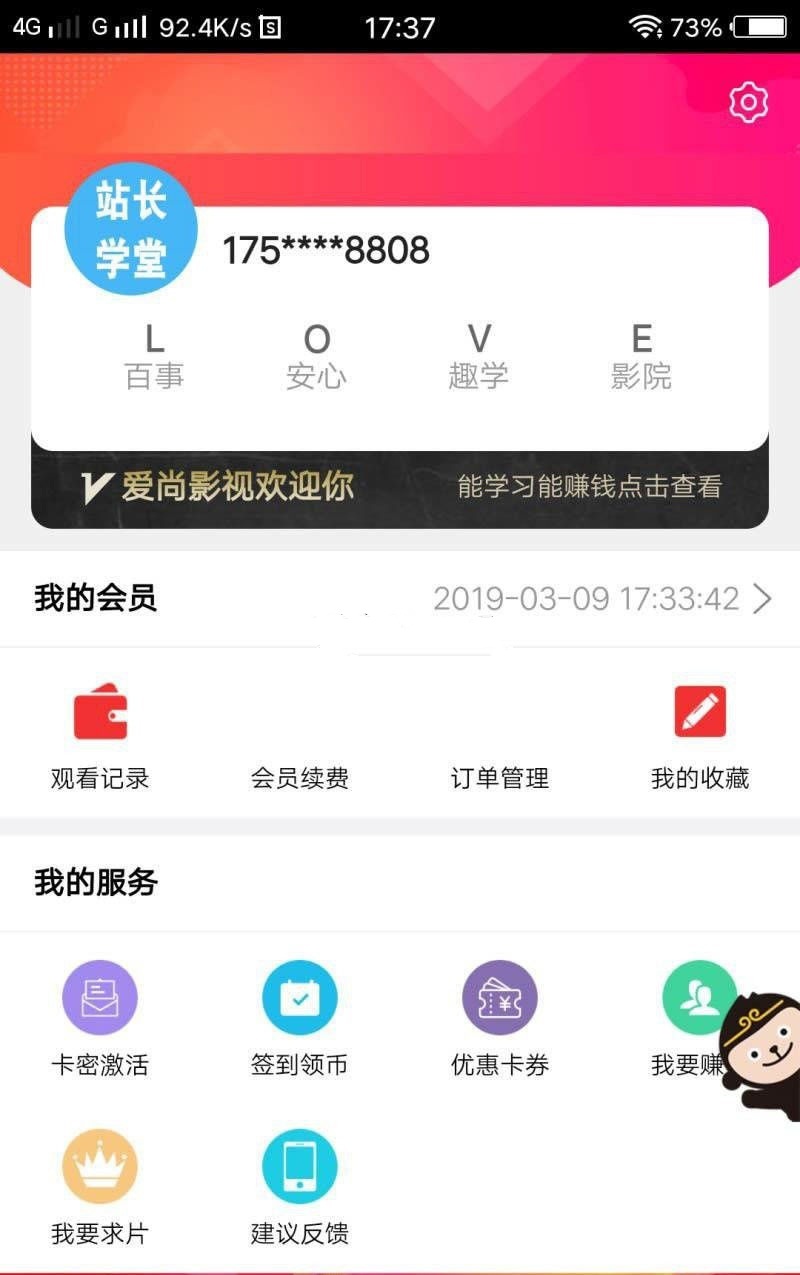Open 签到领币 check-in calendar icon
800x1275 pixels.
[x=300, y=996]
